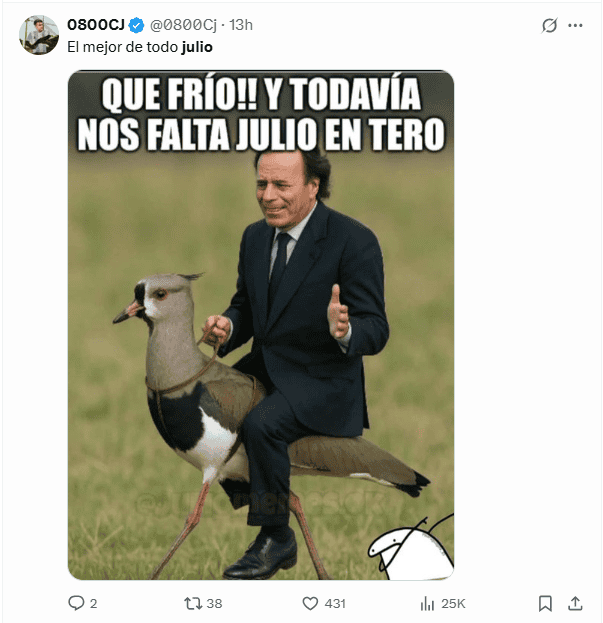Like the post with 431 likes
The height and width of the screenshot is (623, 603).
pyautogui.click(x=310, y=603)
